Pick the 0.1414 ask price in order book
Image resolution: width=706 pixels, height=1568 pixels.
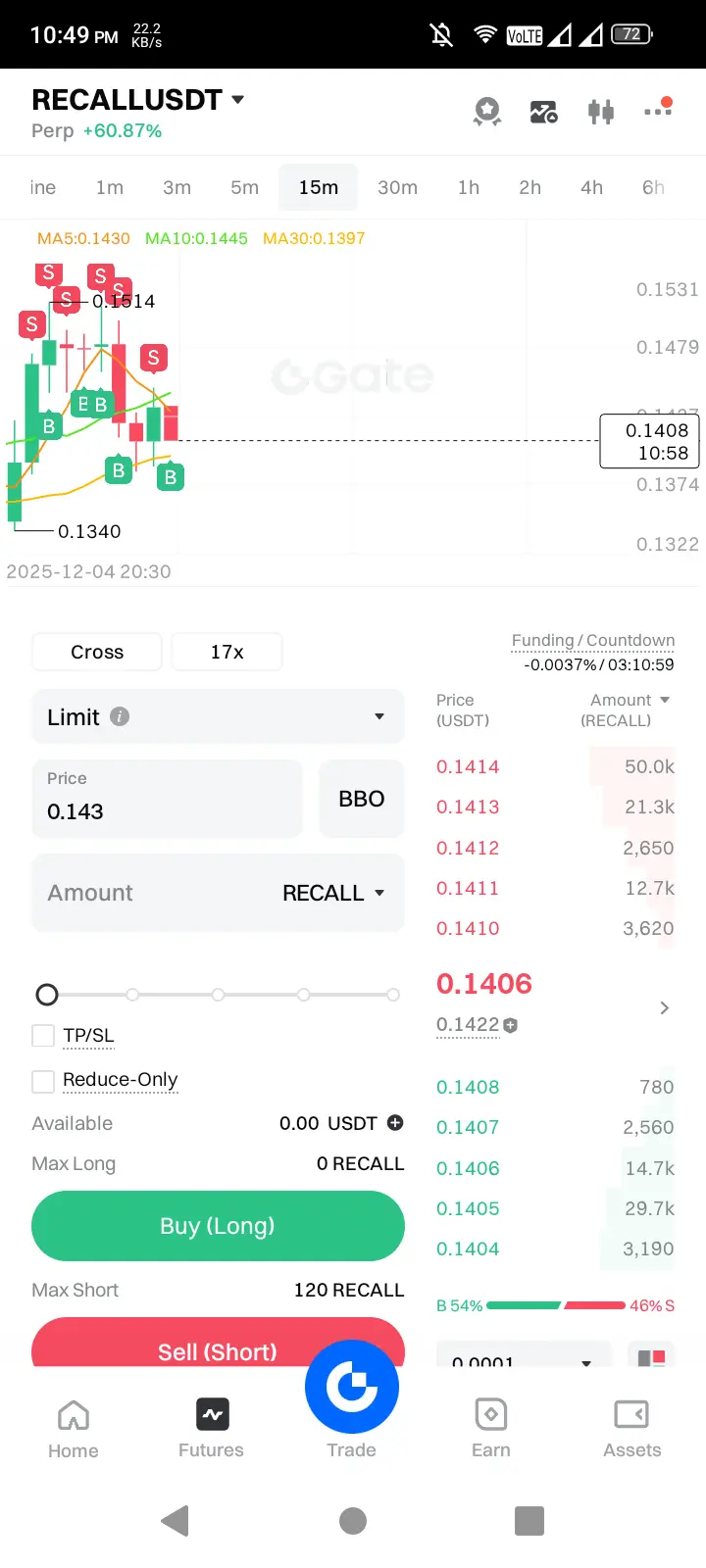[468, 766]
